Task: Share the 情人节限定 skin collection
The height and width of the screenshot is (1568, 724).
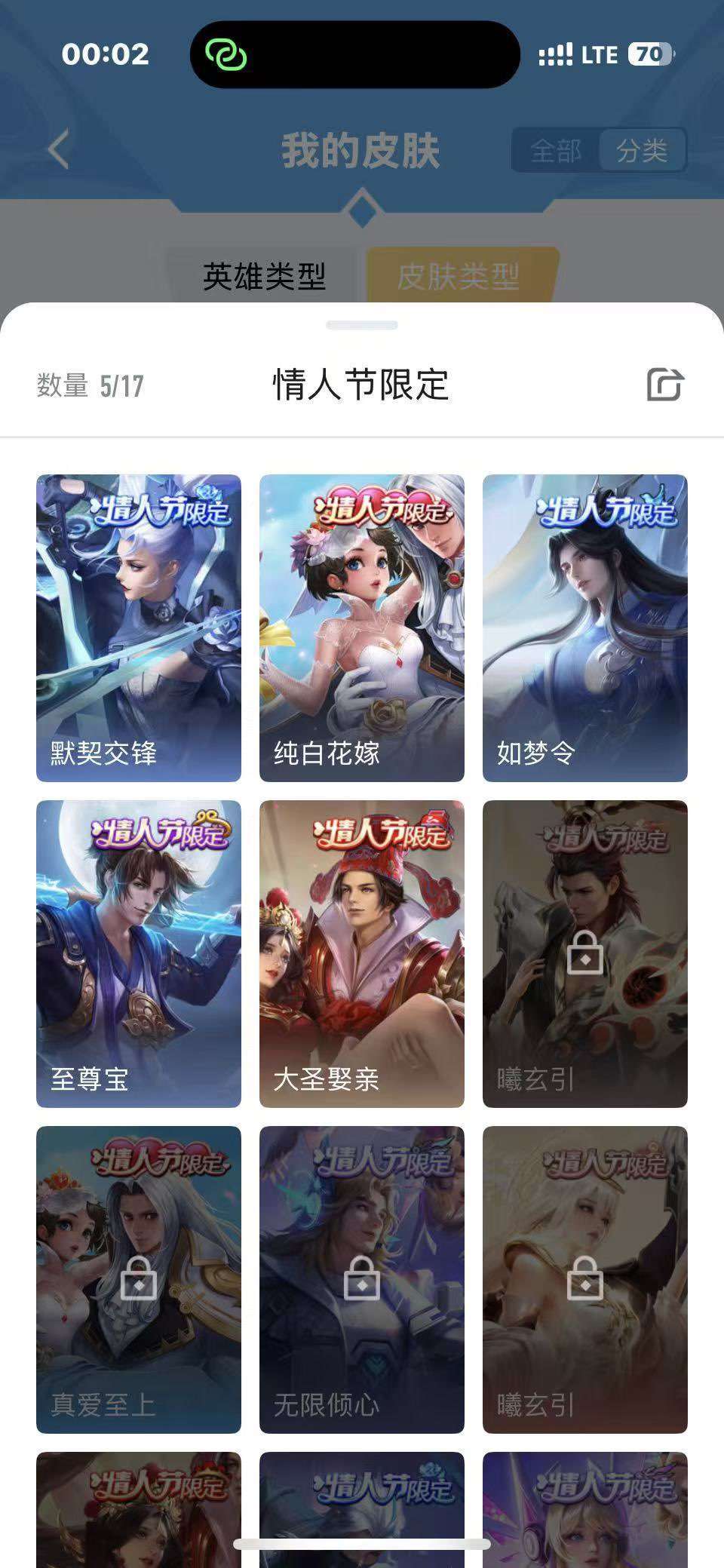Action: 664,385
